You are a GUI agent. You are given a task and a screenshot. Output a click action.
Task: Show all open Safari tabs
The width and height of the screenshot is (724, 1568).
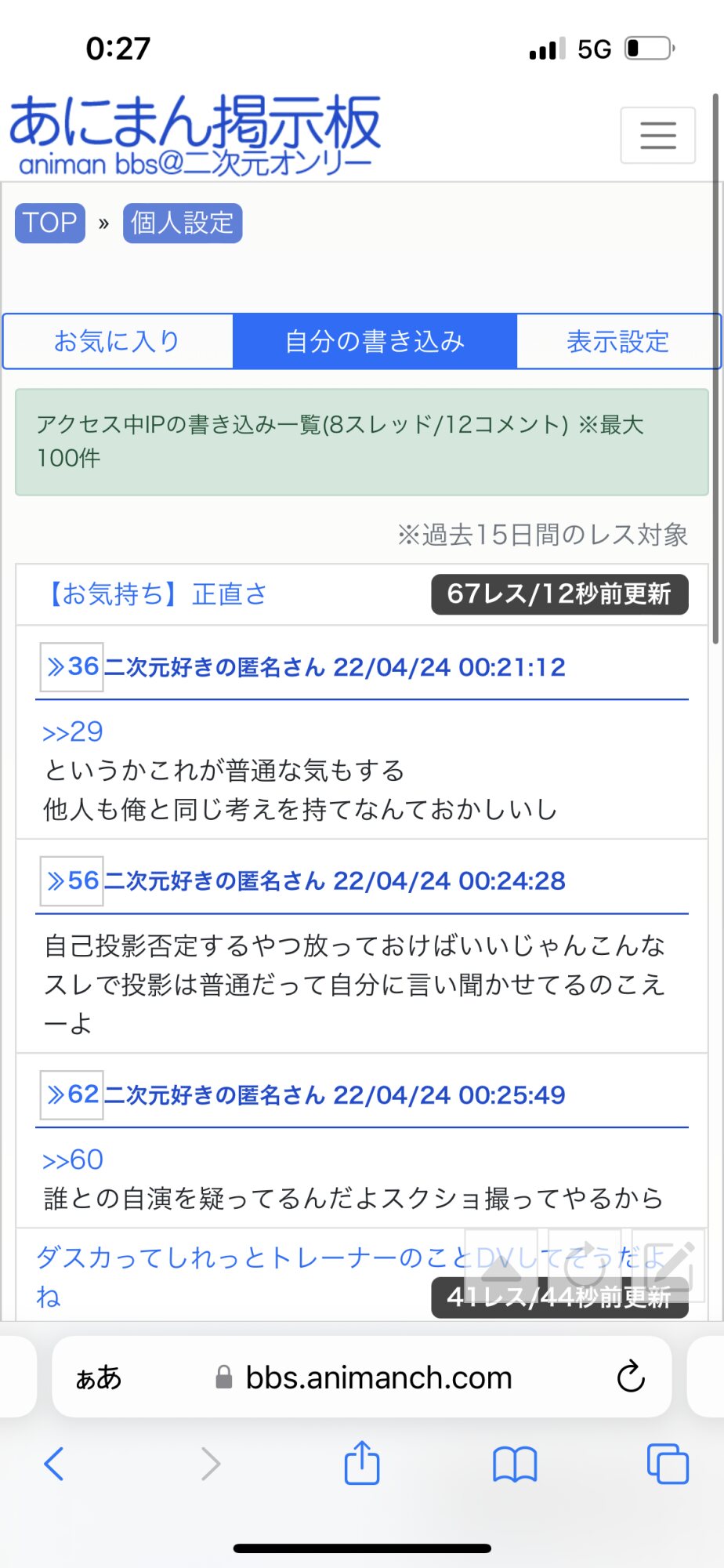[x=668, y=1463]
